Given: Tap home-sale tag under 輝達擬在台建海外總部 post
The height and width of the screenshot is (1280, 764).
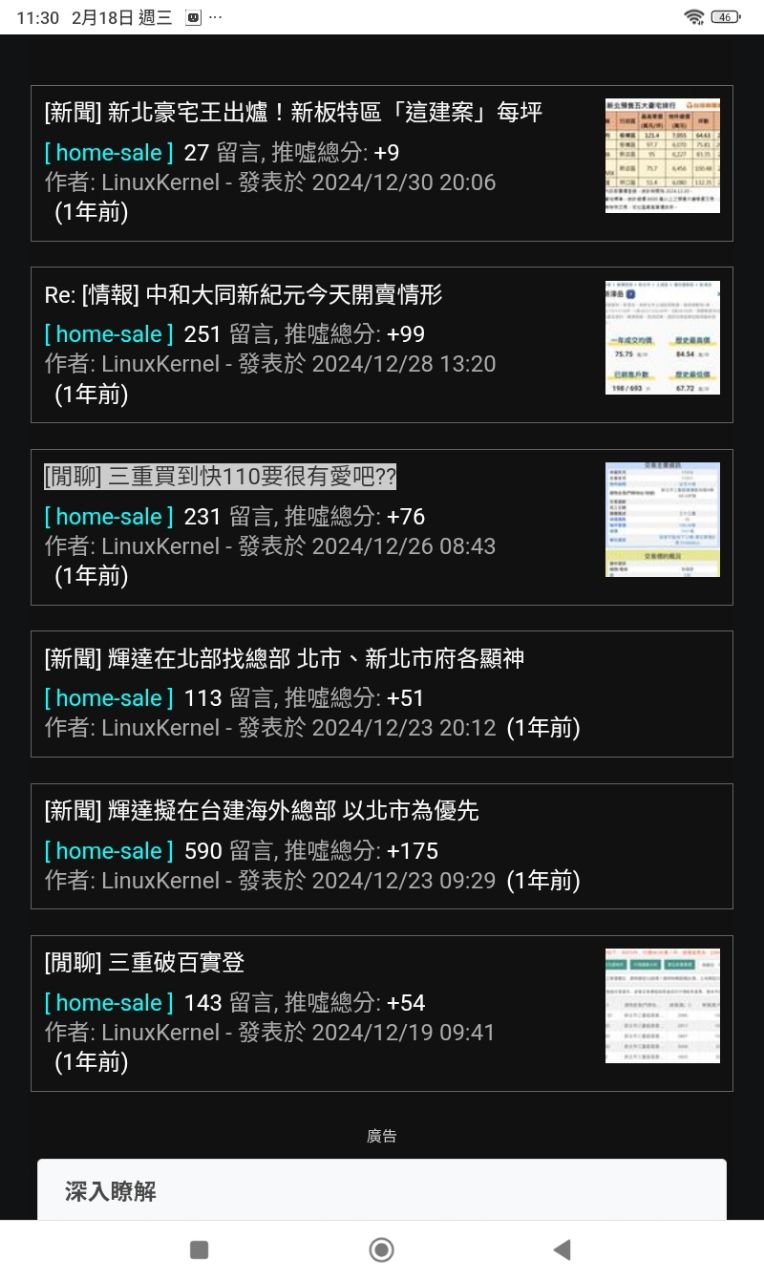Looking at the screenshot, I should tap(109, 851).
